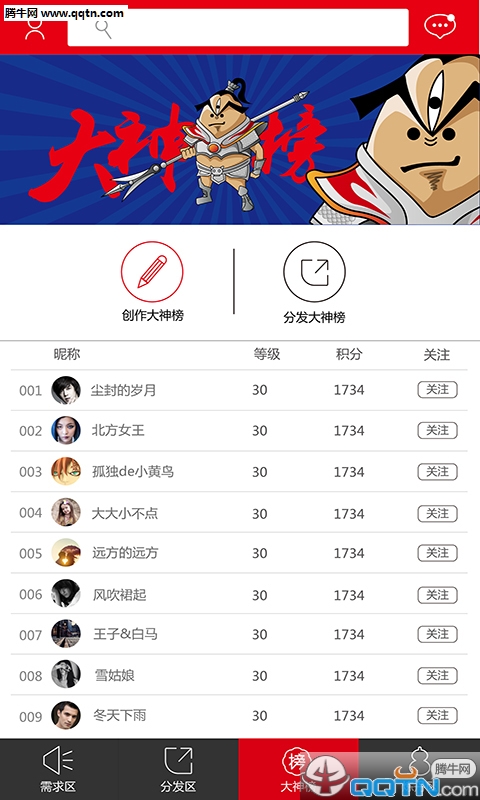
Task: Switch to the 需求区 tab
Action: click(x=59, y=769)
